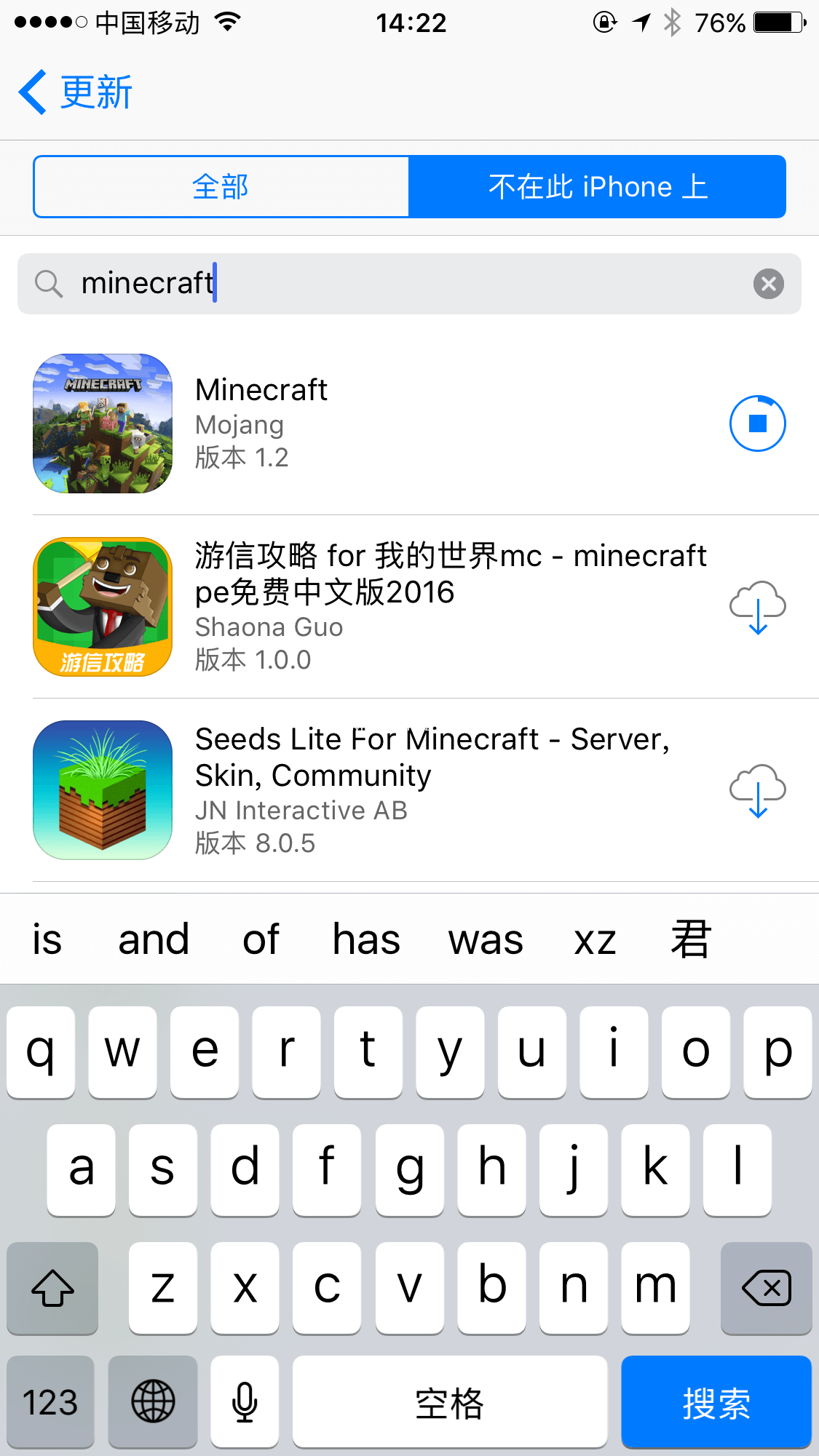The height and width of the screenshot is (1456, 819).
Task: Hit the backspace key
Action: point(766,1289)
